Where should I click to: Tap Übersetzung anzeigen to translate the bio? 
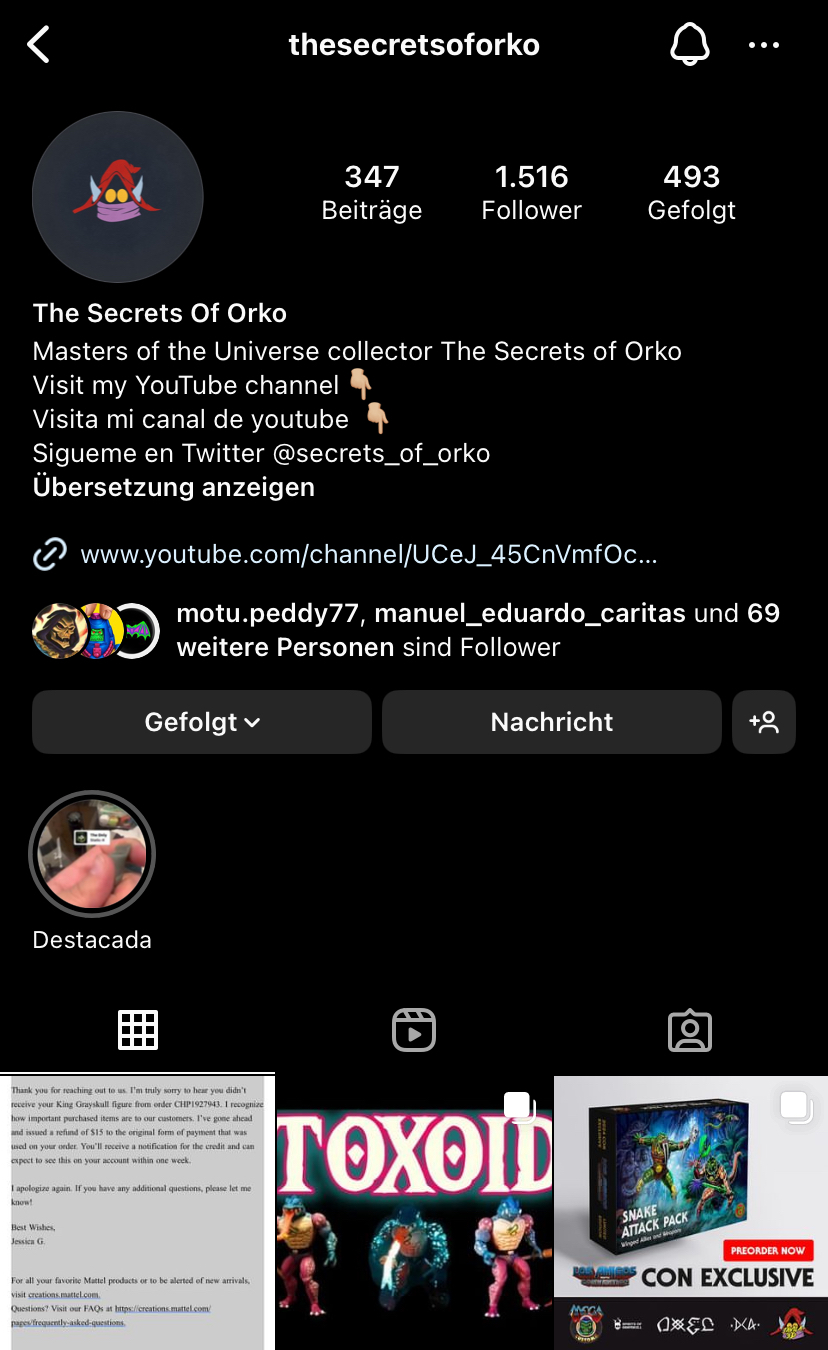click(174, 488)
